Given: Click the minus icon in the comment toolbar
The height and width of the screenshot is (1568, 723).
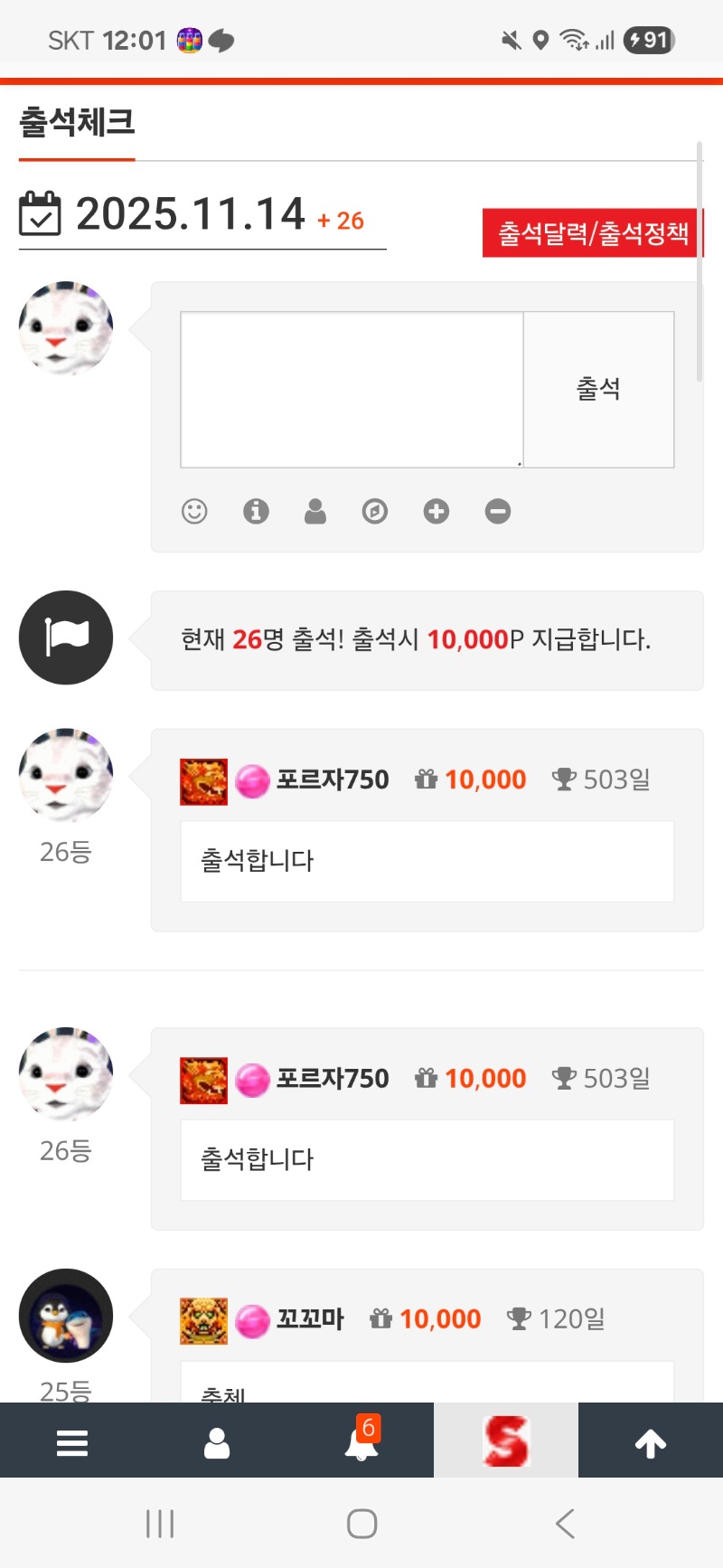Looking at the screenshot, I should (x=496, y=511).
